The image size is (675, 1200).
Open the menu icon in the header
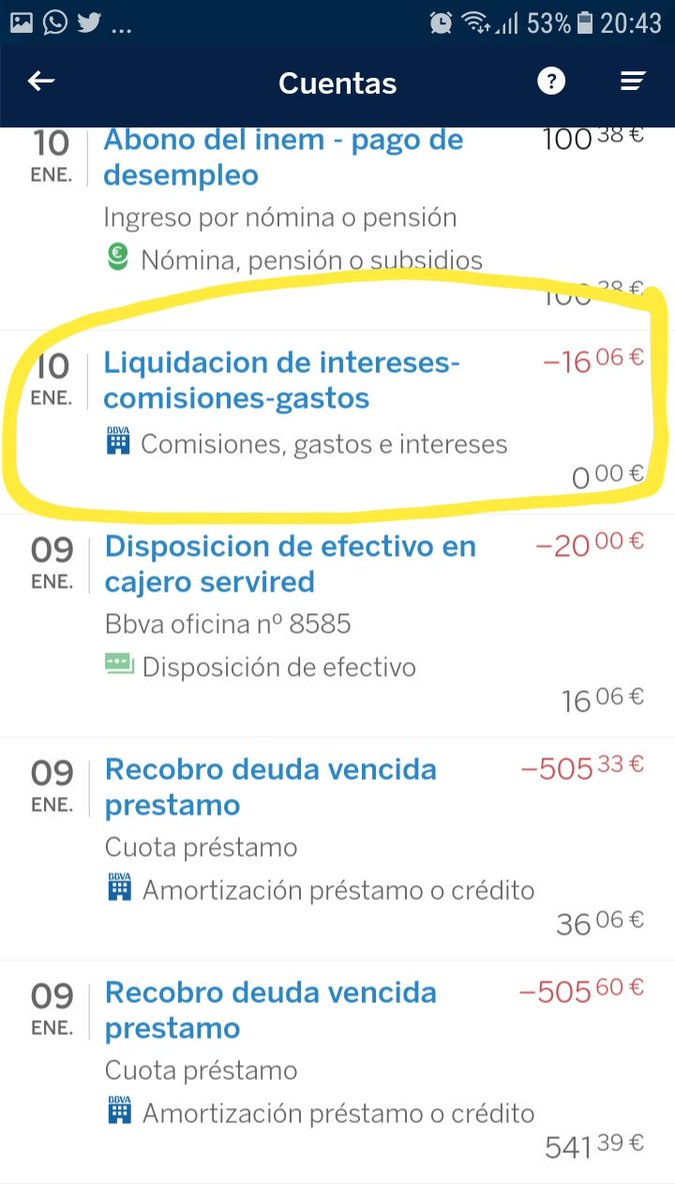point(633,82)
